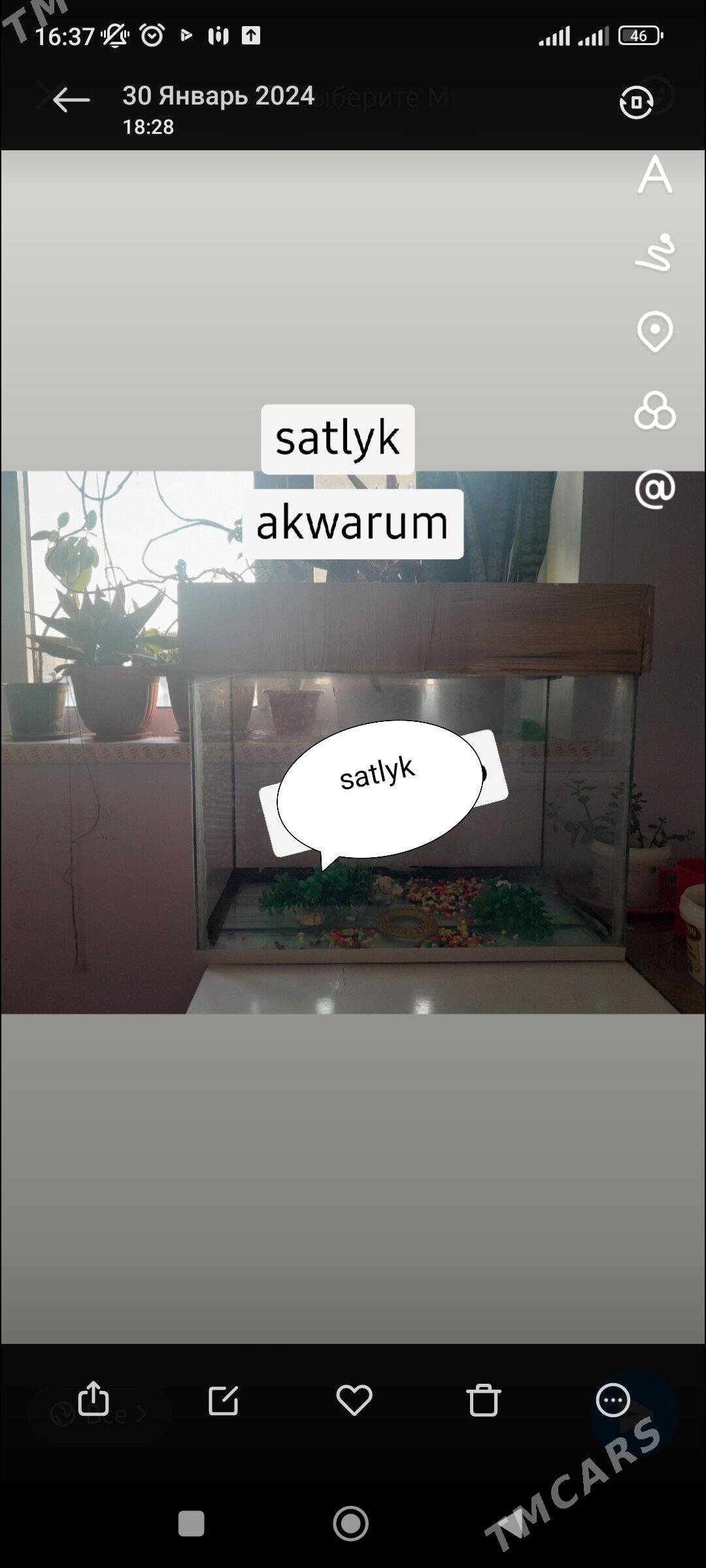Open the more options menu
The height and width of the screenshot is (1568, 706).
(x=613, y=1399)
